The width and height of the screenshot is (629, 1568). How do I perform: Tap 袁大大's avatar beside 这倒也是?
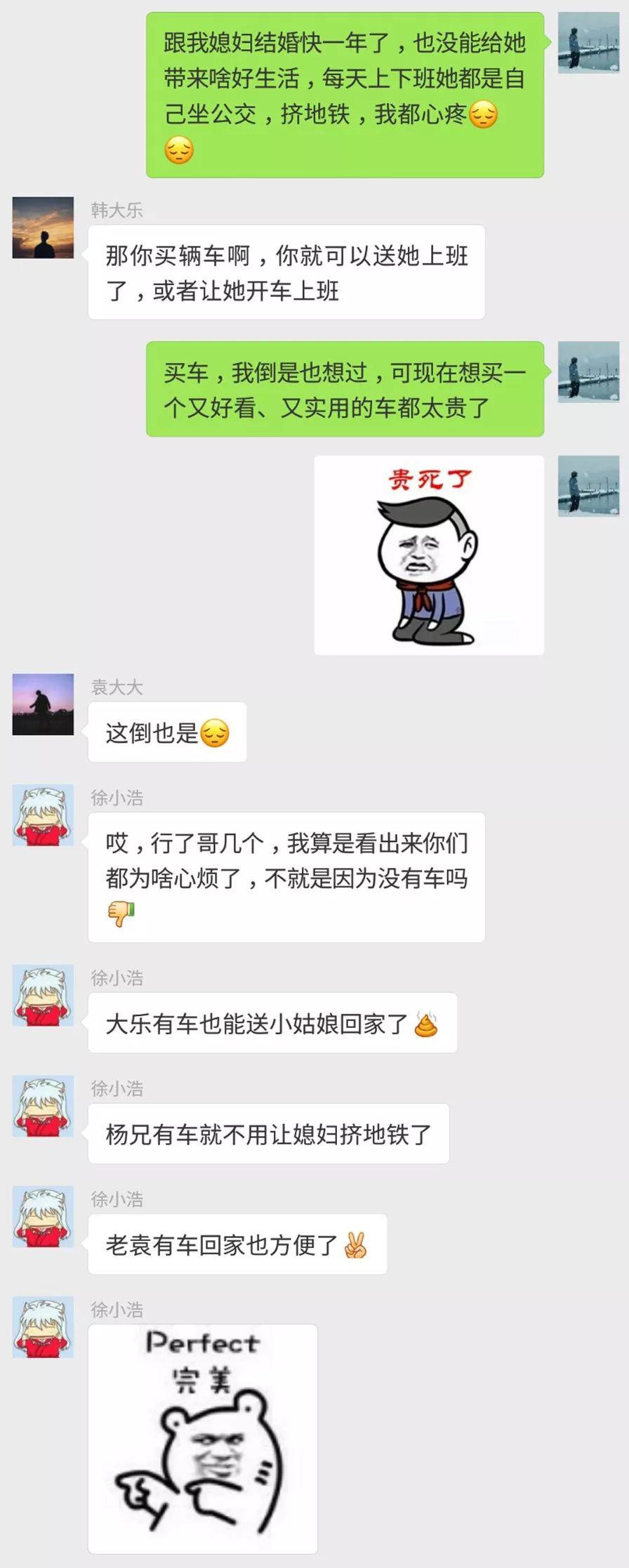pyautogui.click(x=43, y=704)
